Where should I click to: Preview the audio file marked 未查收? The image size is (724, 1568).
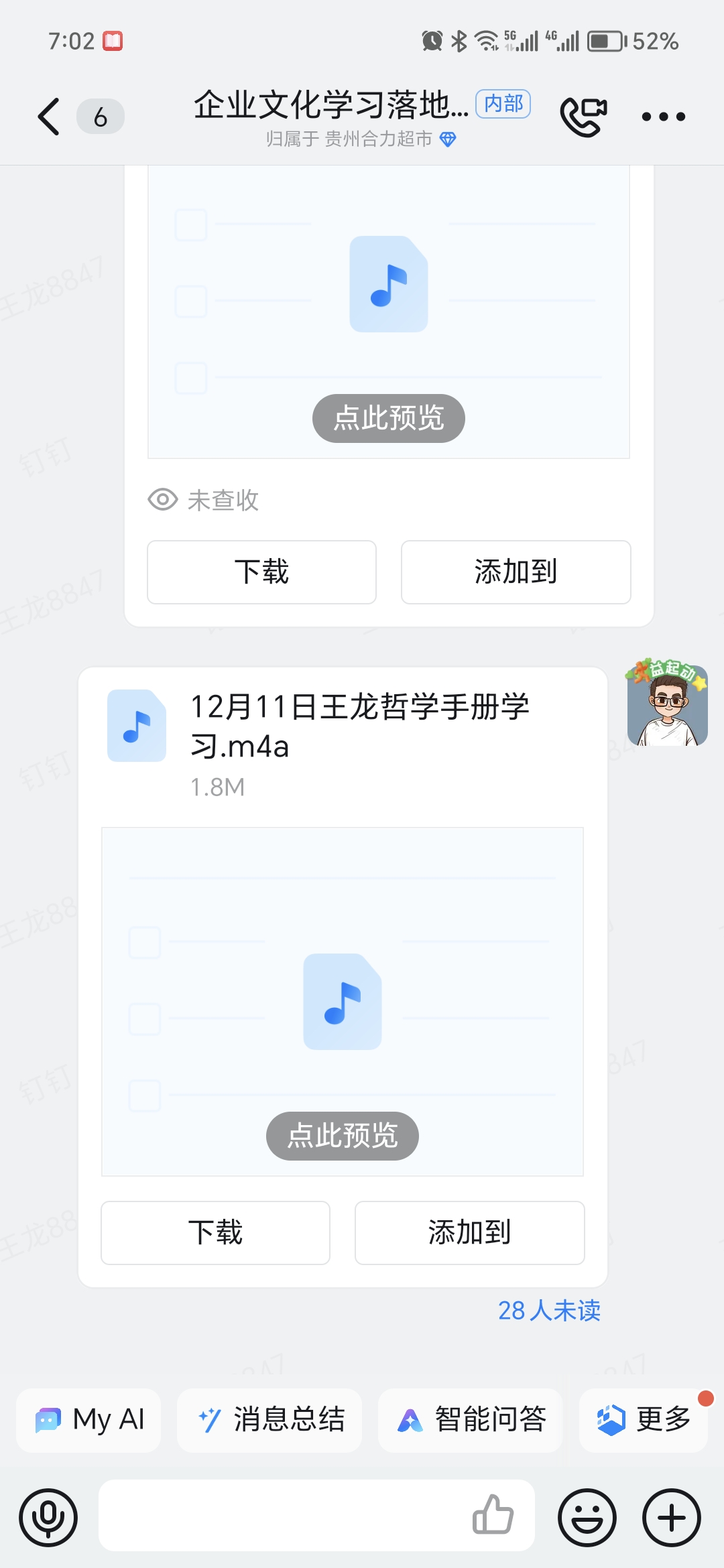pyautogui.click(x=388, y=418)
